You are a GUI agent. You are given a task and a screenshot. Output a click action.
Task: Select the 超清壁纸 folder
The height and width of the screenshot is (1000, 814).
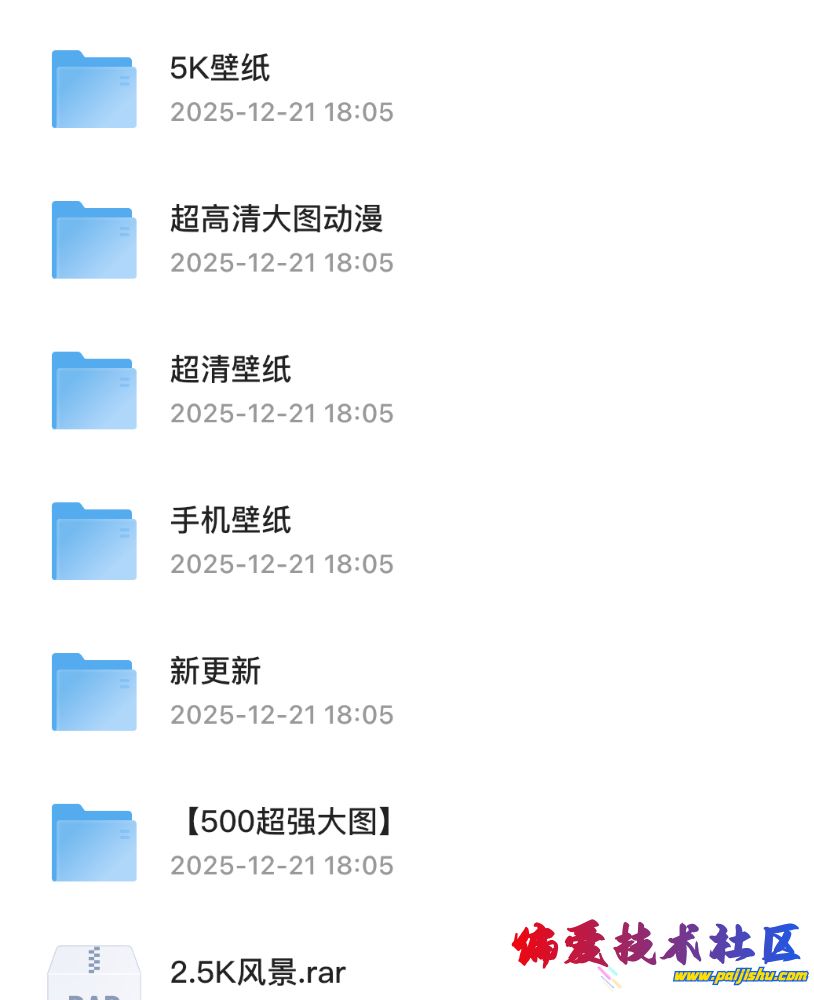click(x=230, y=370)
